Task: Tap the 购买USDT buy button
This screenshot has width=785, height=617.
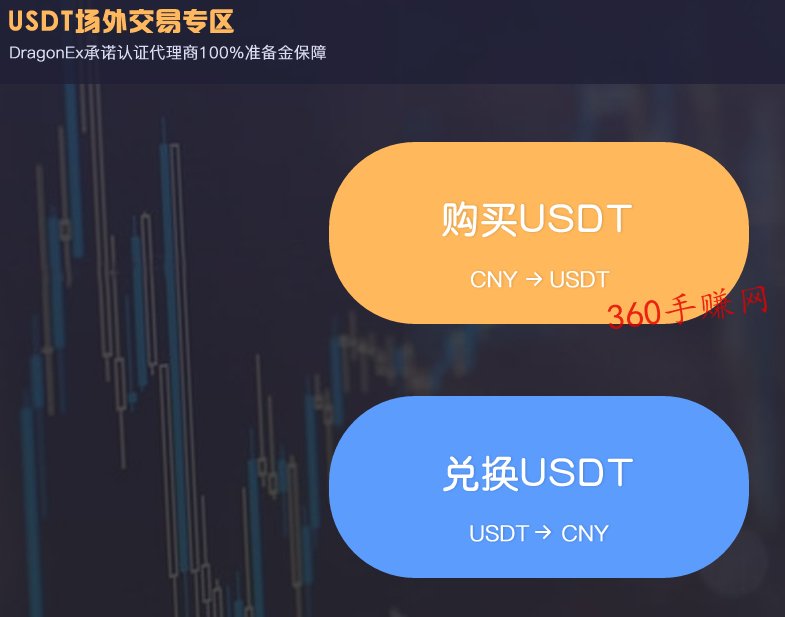Action: [538, 233]
